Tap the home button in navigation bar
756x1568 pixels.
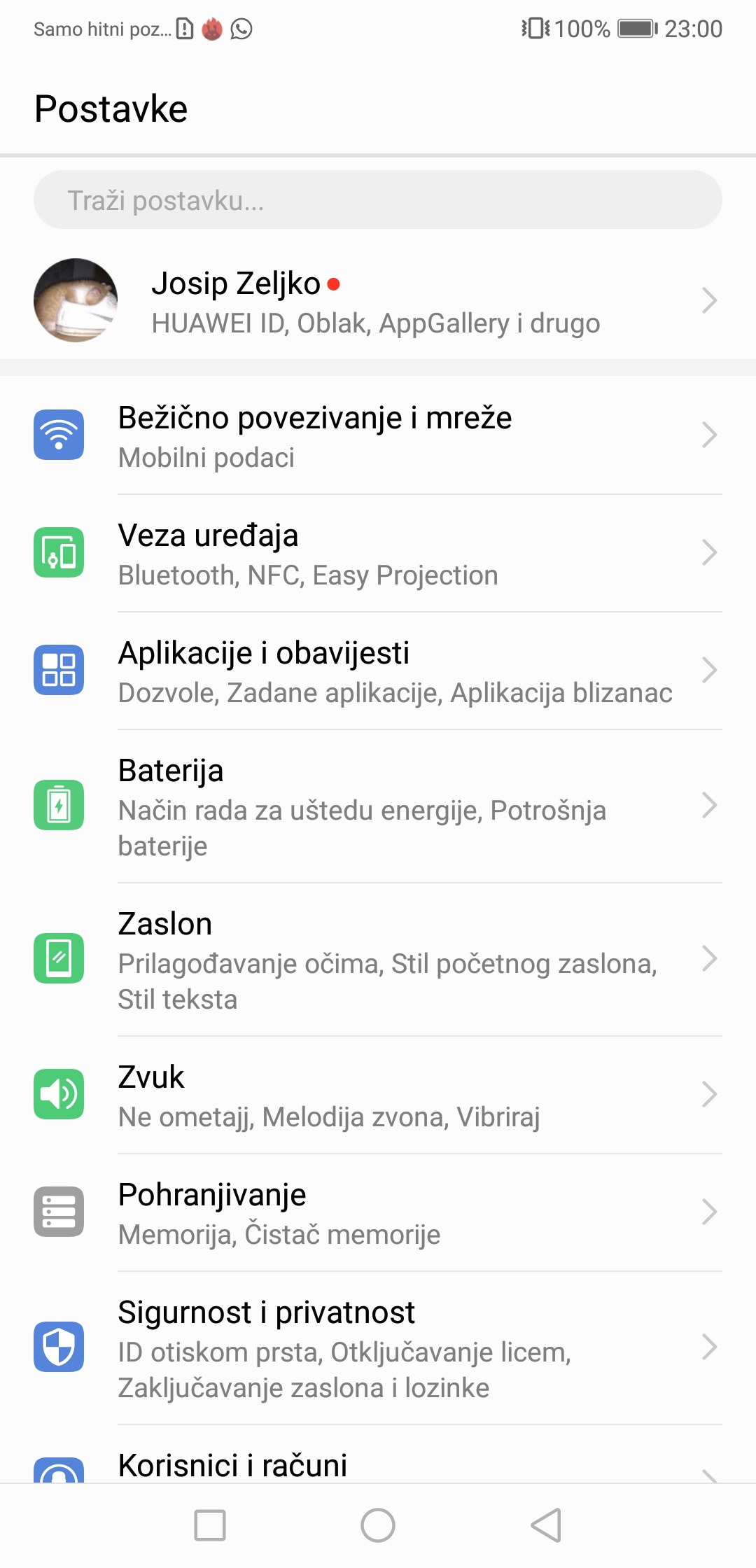coord(378,1525)
